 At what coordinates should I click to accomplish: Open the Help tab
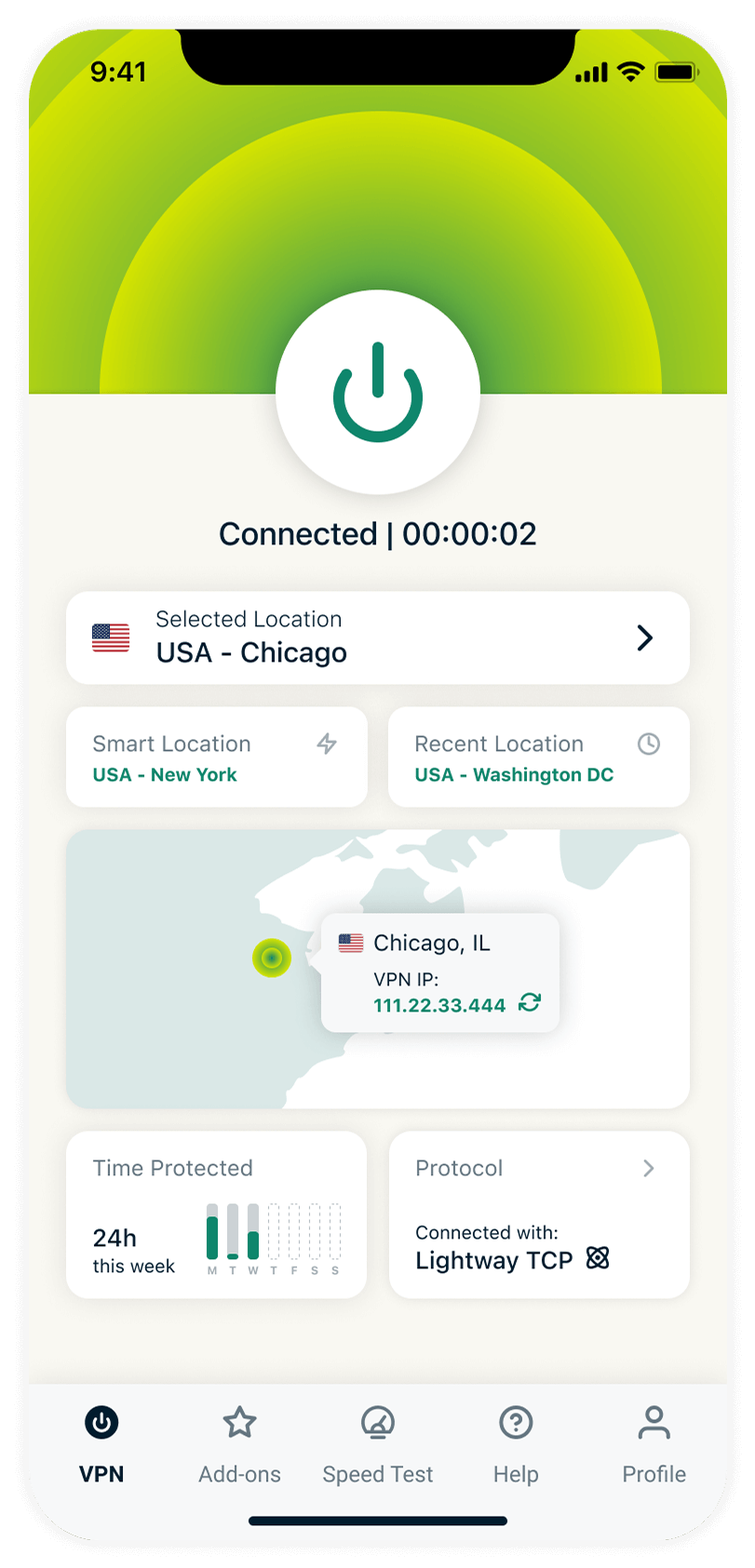515,1444
